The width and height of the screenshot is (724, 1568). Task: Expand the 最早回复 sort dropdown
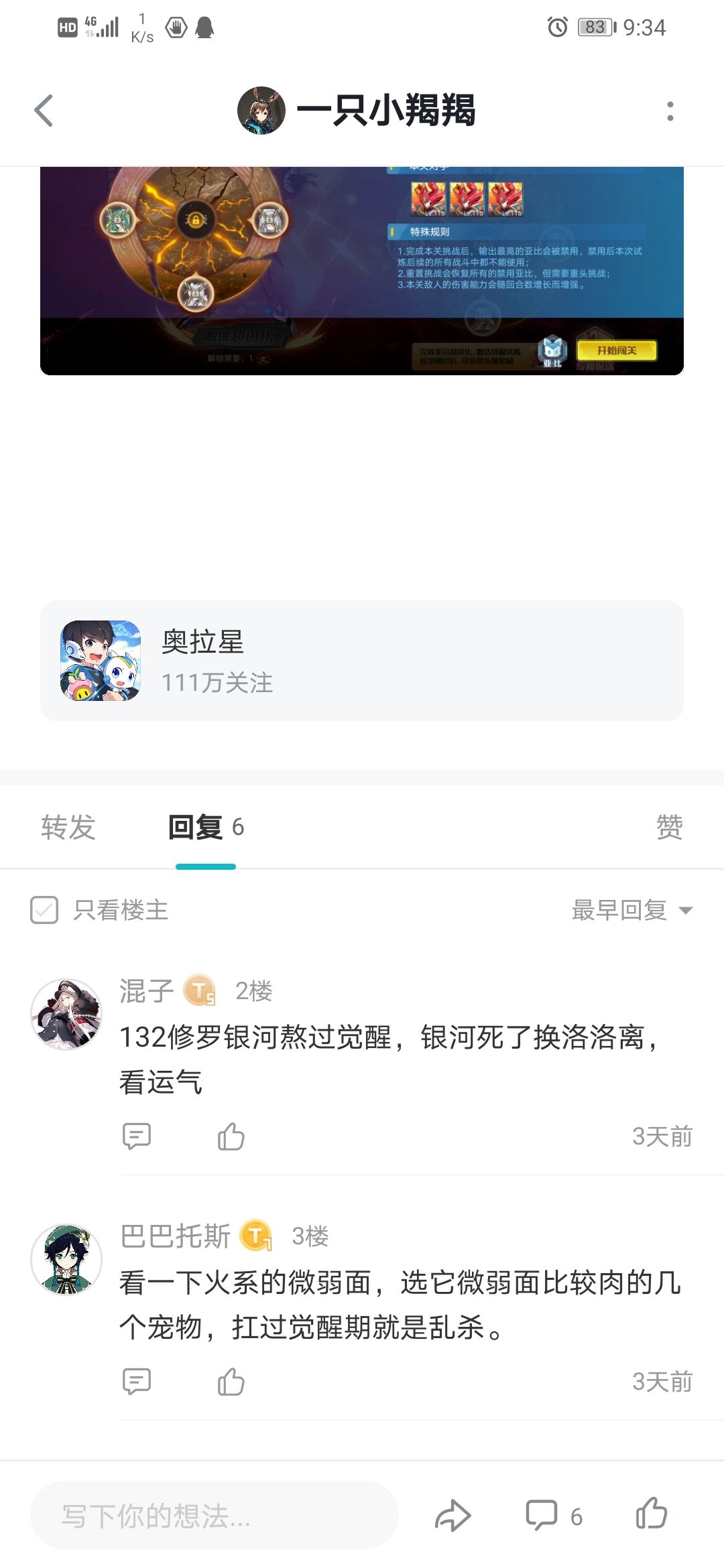pos(631,910)
